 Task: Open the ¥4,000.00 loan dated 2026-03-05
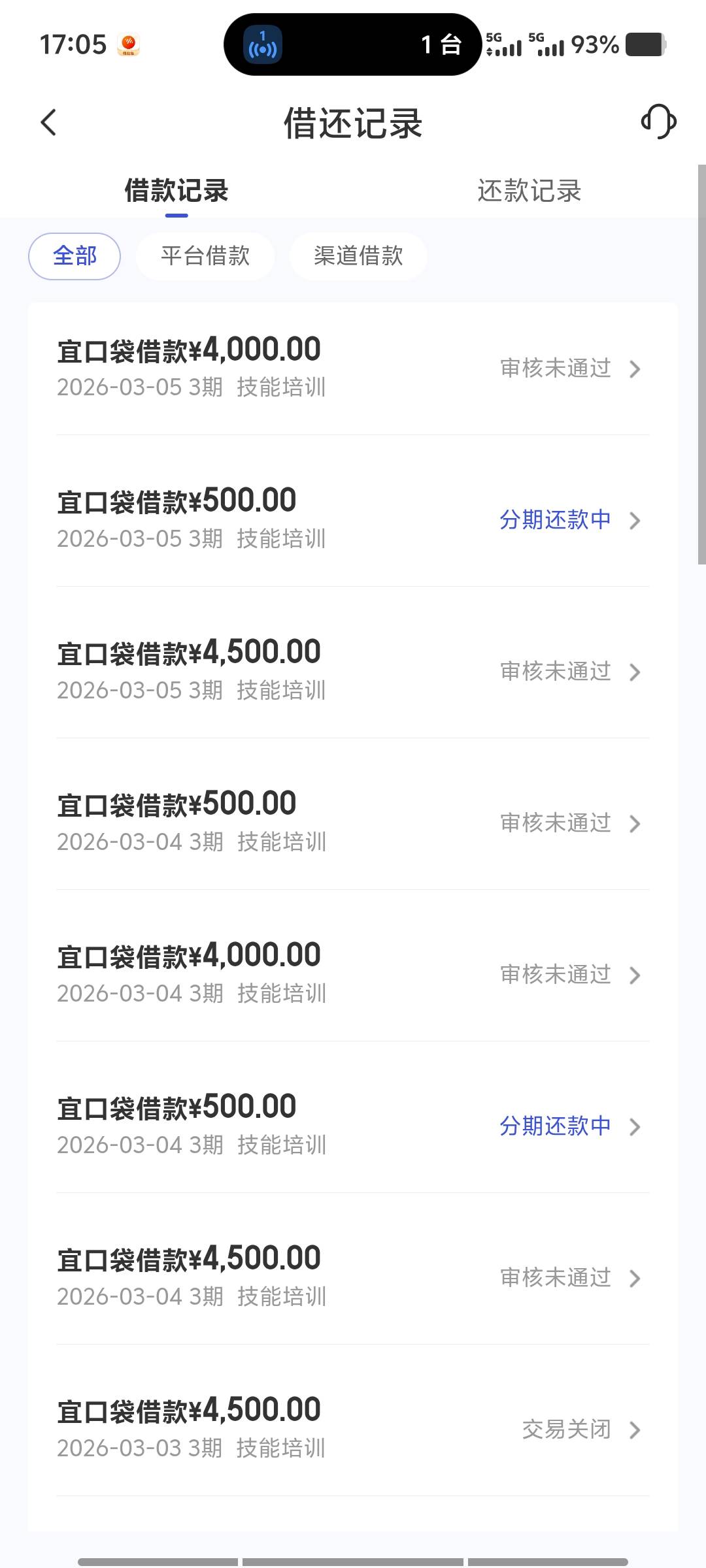coord(353,368)
